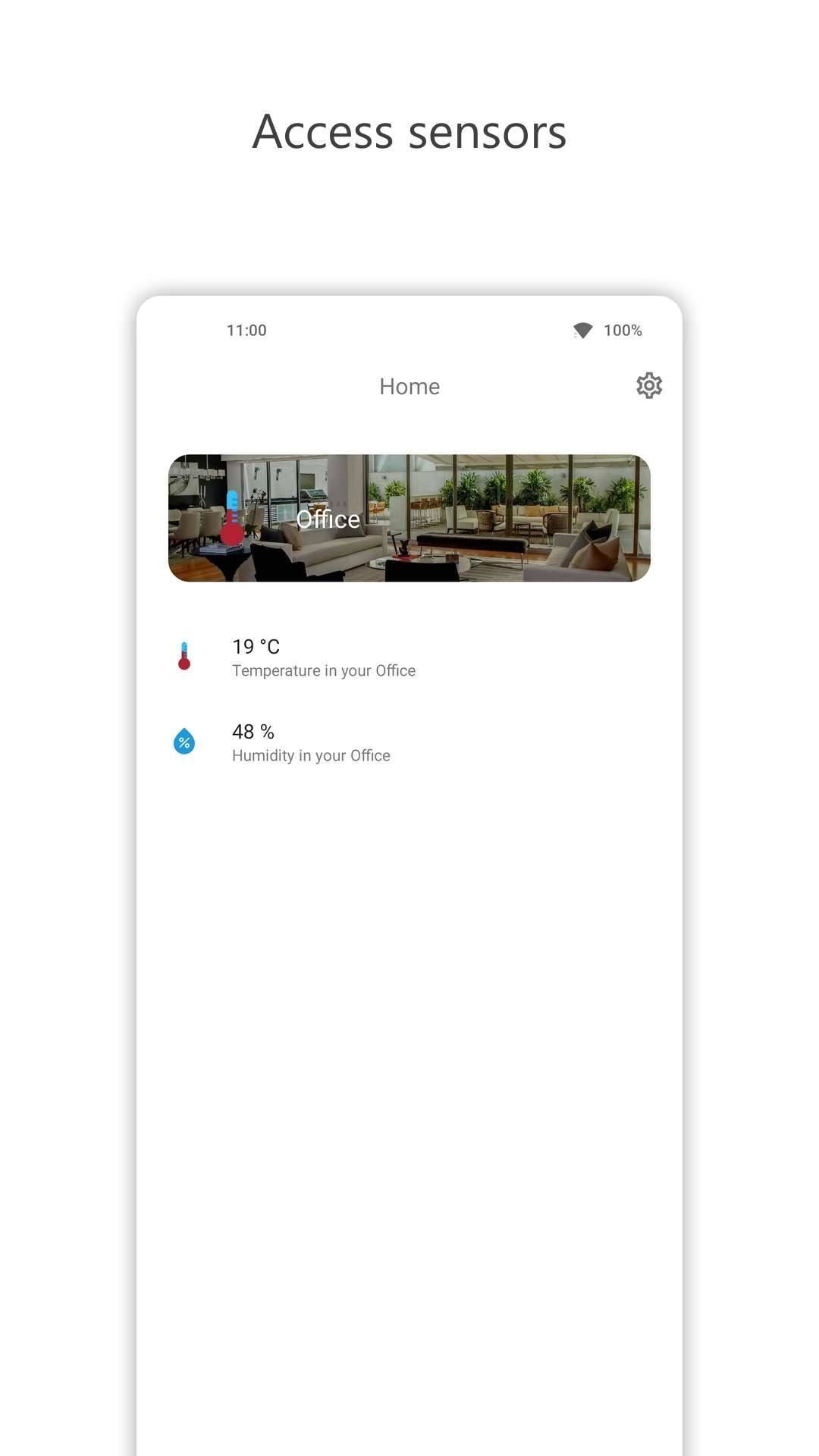Tap the Office room thumbnail photo
This screenshot has height=1456, width=819.
409,519
